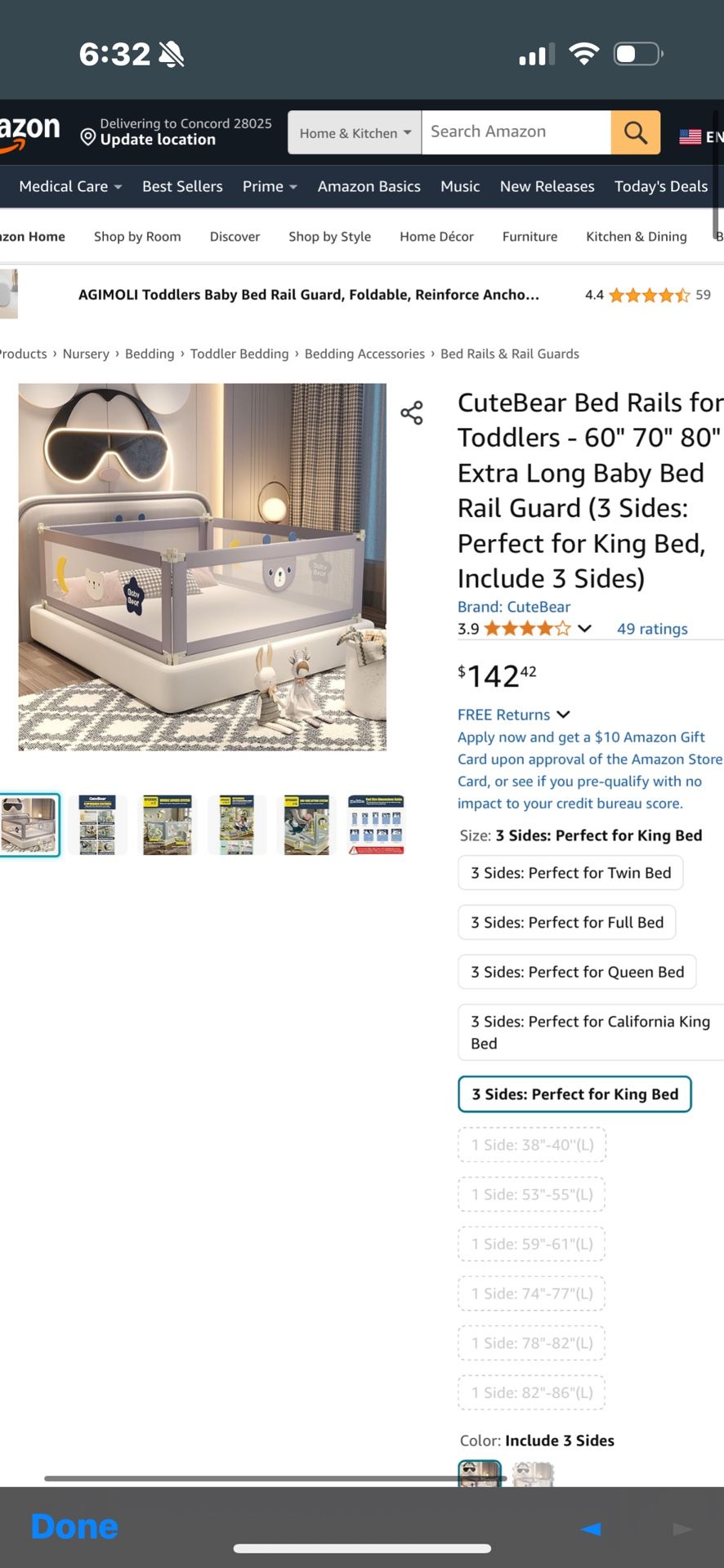Open the Home & Kitchen category dropdown
The height and width of the screenshot is (1568, 724).
355,133
